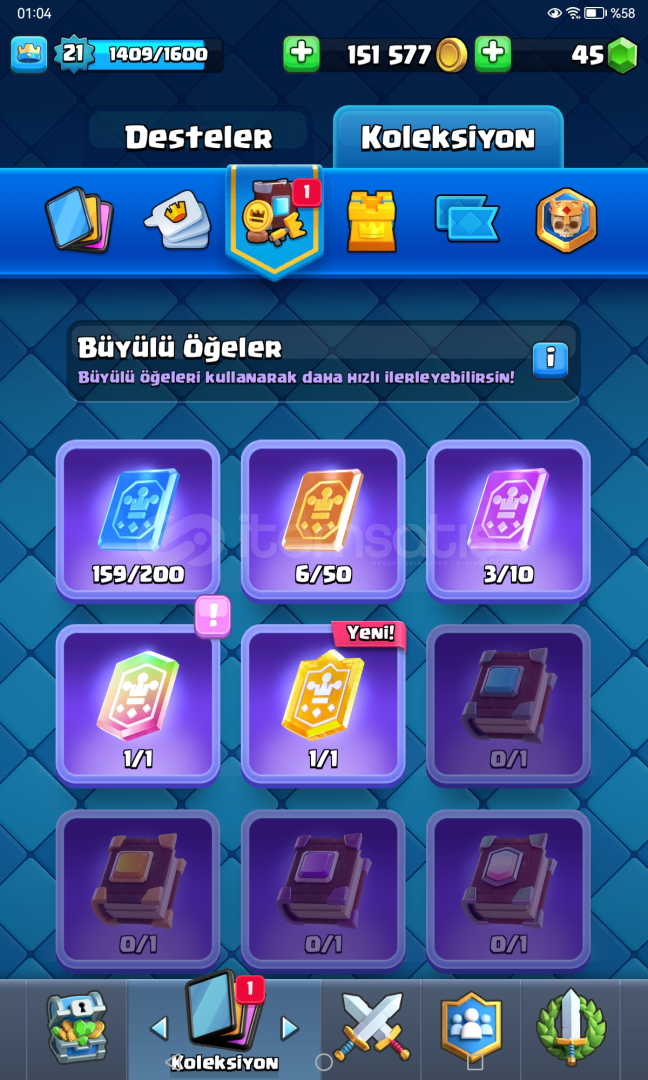This screenshot has height=1080, width=648.
Task: Open the tower skins section
Action: click(371, 221)
